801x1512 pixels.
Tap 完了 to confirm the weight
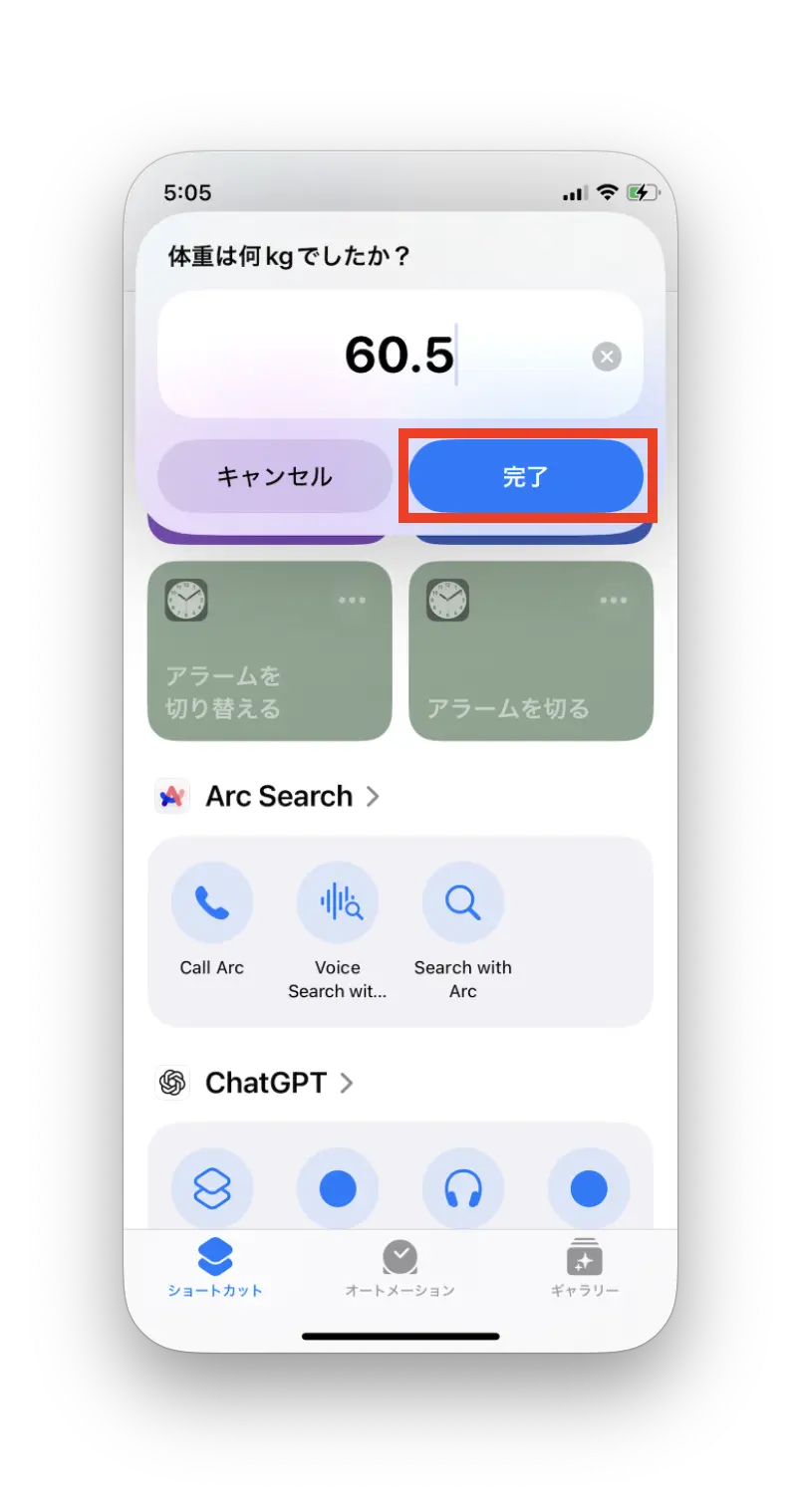[x=525, y=476]
